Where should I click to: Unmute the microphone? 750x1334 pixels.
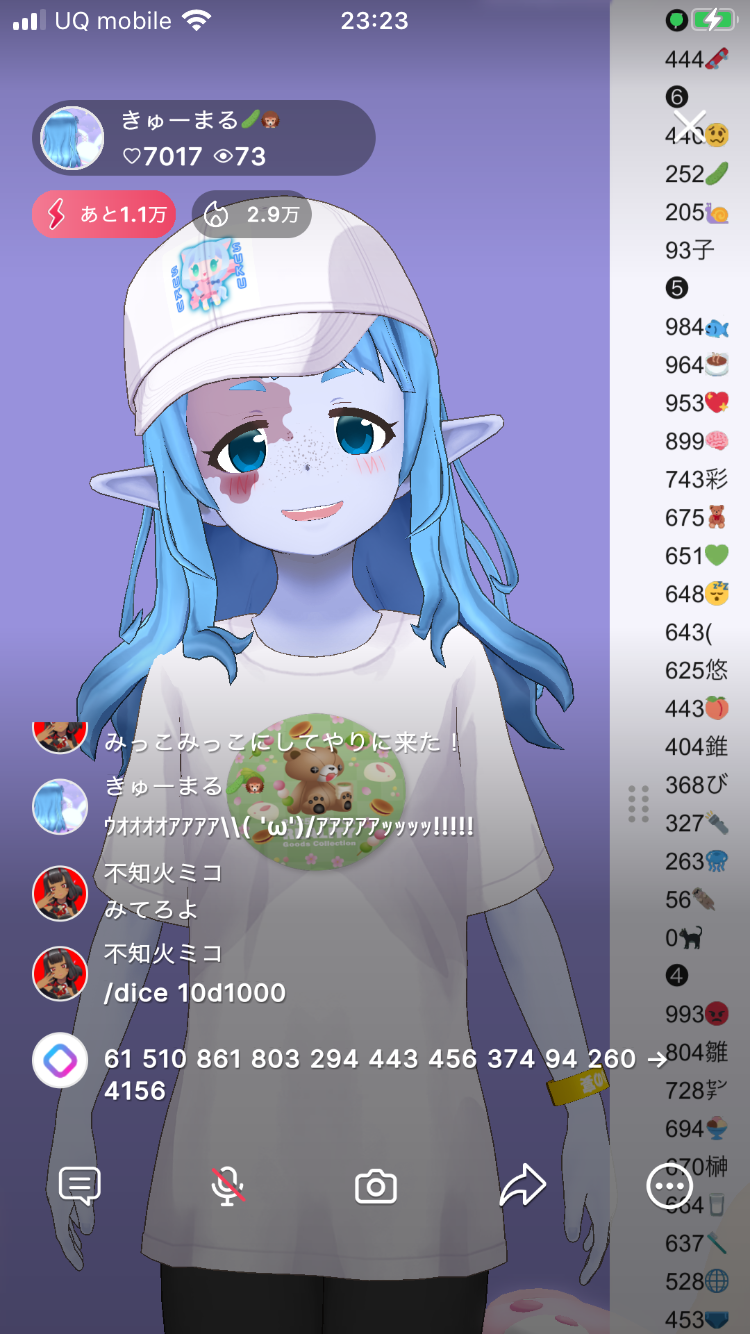pyautogui.click(x=228, y=1187)
